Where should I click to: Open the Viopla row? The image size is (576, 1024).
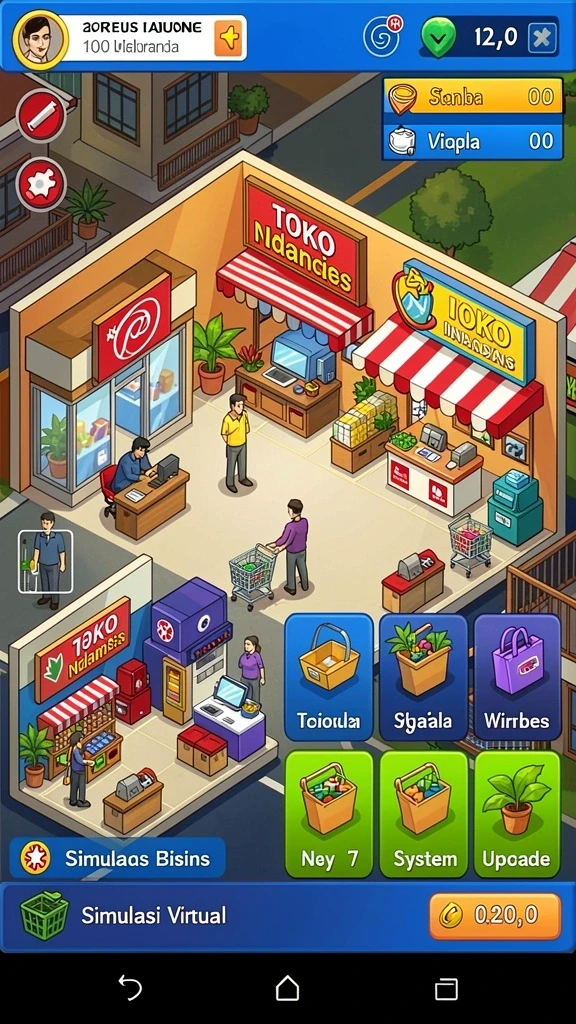point(473,140)
